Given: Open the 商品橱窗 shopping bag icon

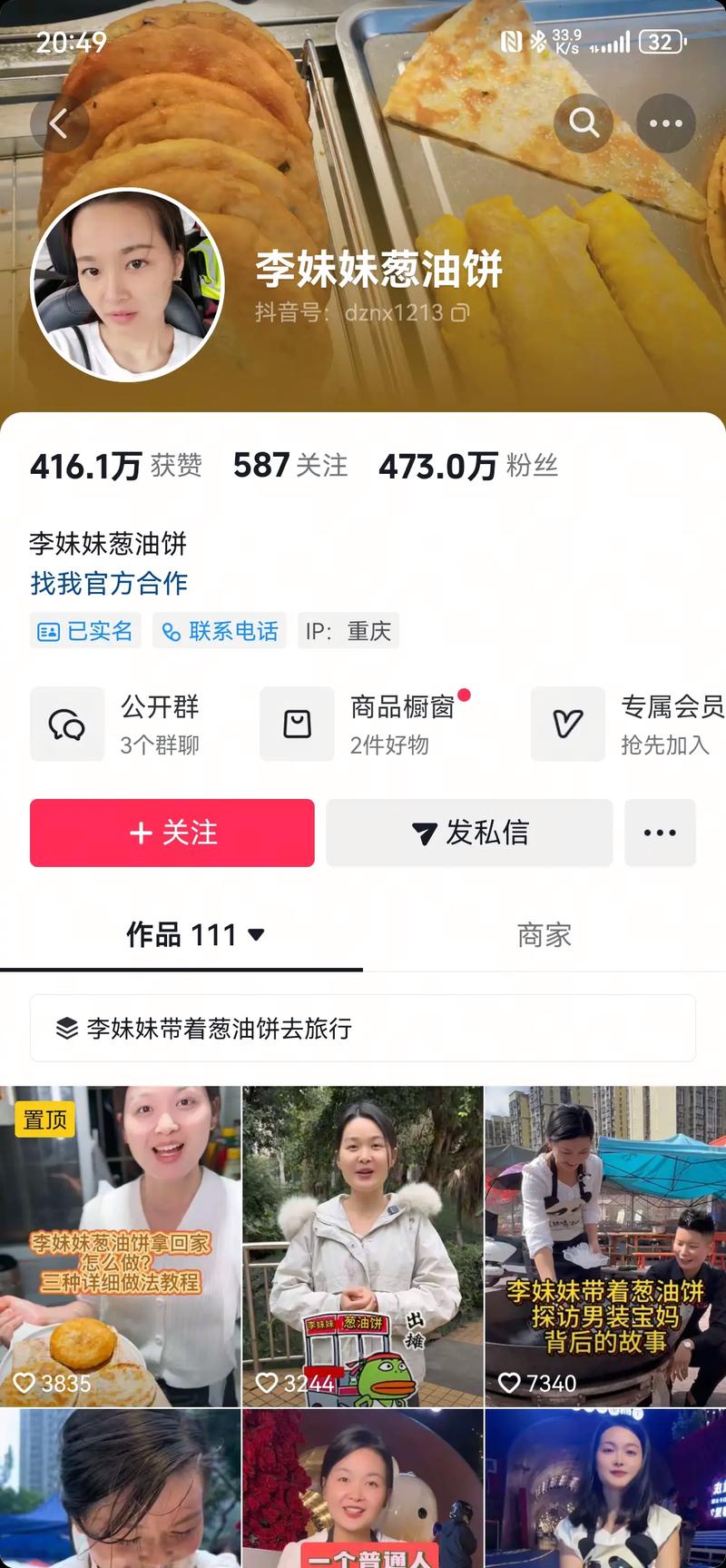Looking at the screenshot, I should 296,724.
